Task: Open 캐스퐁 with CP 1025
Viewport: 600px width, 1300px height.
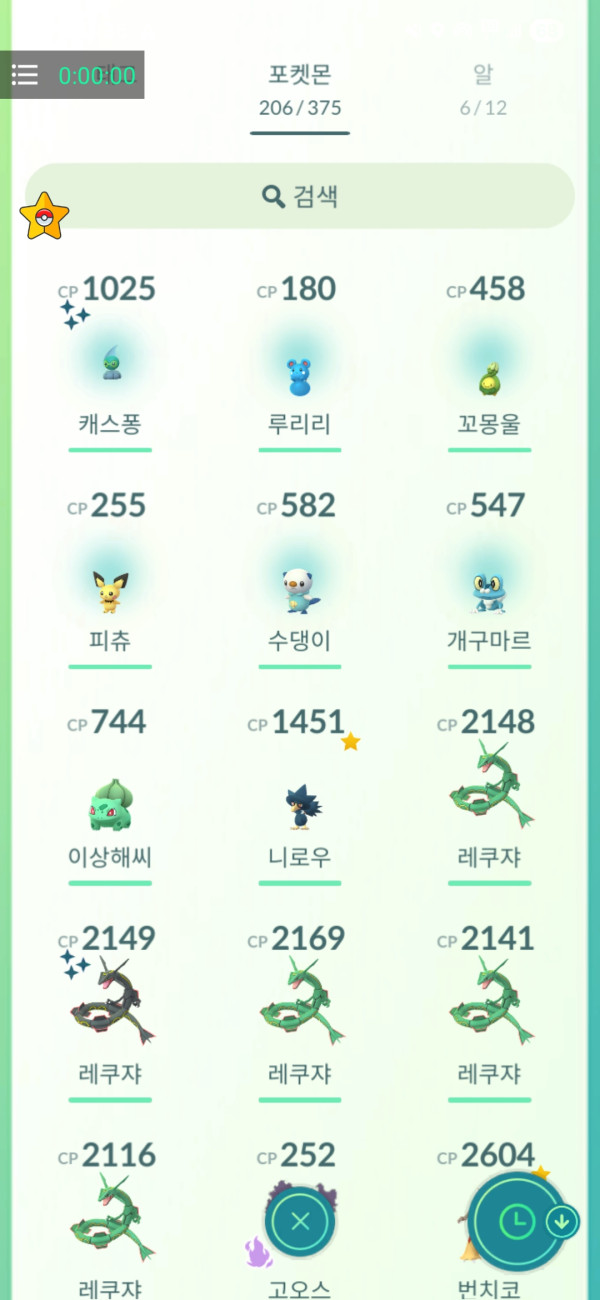Action: point(110,365)
